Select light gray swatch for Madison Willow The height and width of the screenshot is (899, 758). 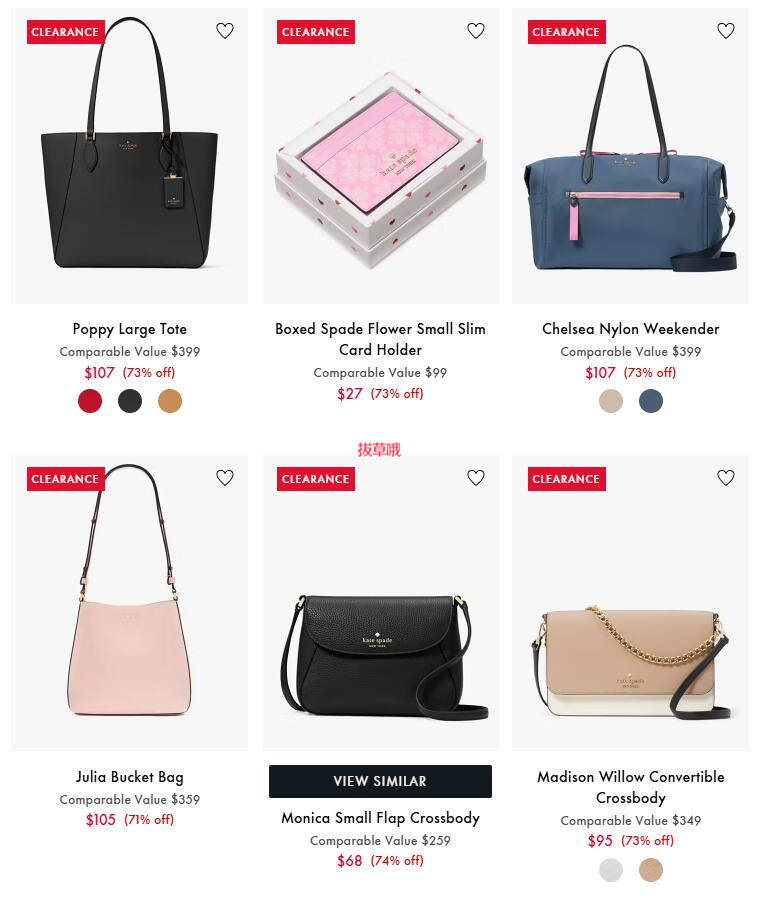(x=611, y=870)
